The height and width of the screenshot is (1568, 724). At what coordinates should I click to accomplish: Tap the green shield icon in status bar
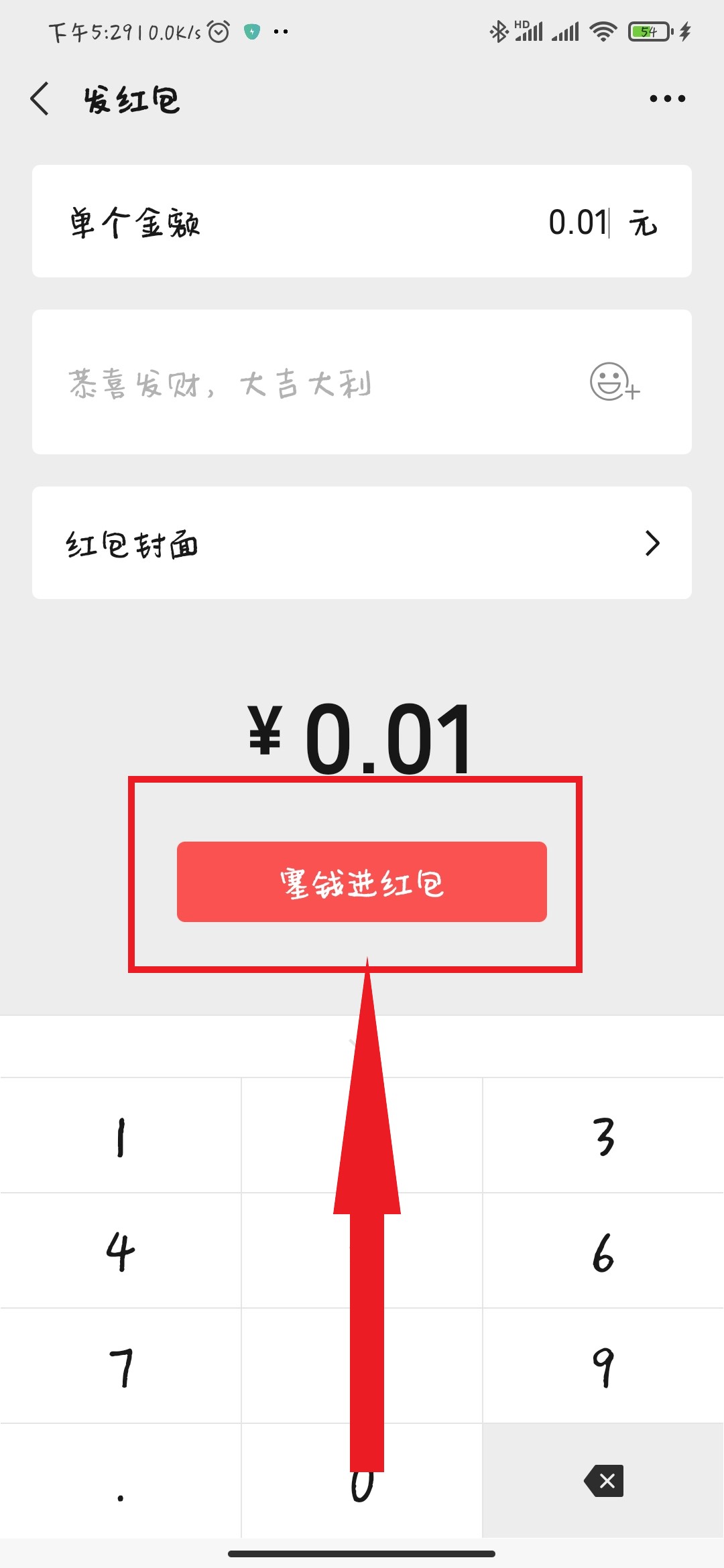251,31
